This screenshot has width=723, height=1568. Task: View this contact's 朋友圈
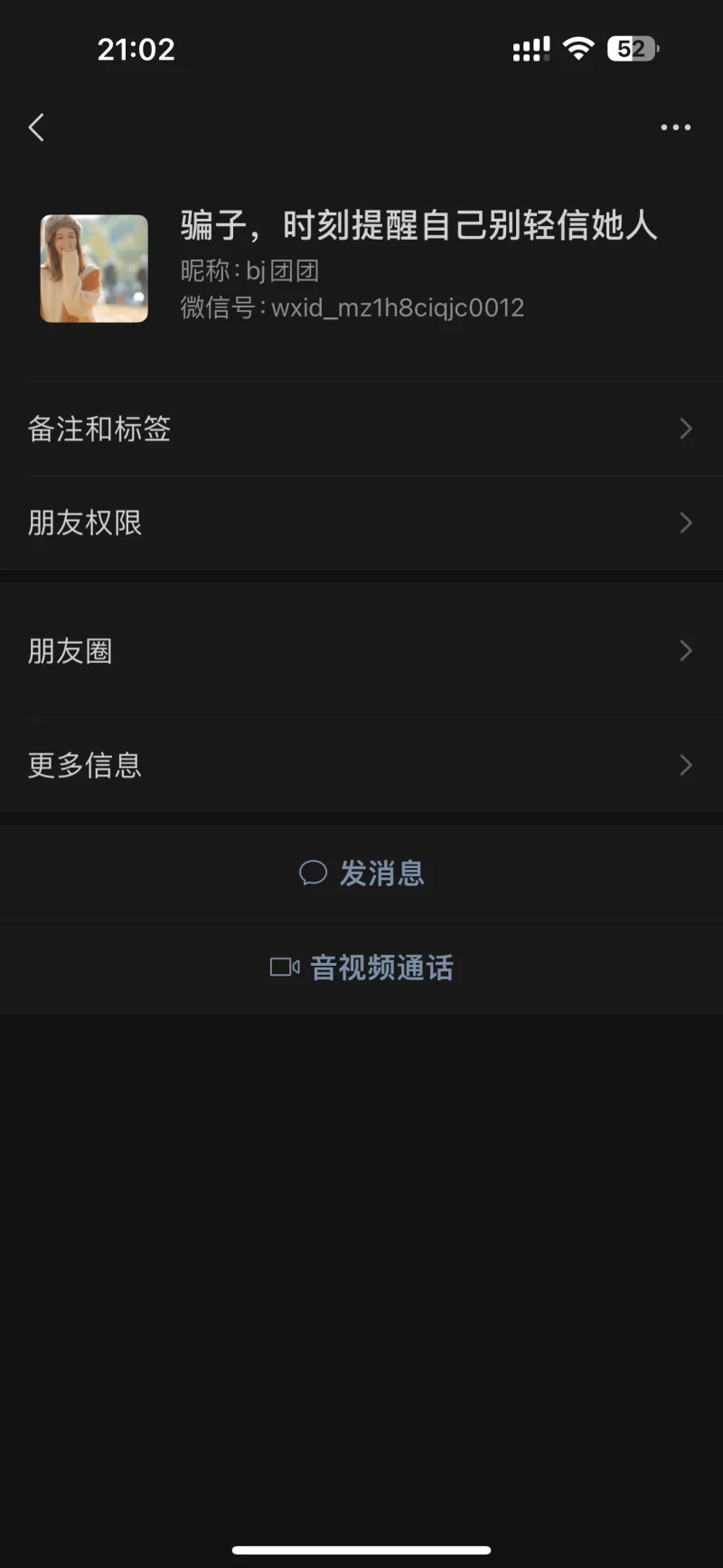pyautogui.click(x=361, y=651)
